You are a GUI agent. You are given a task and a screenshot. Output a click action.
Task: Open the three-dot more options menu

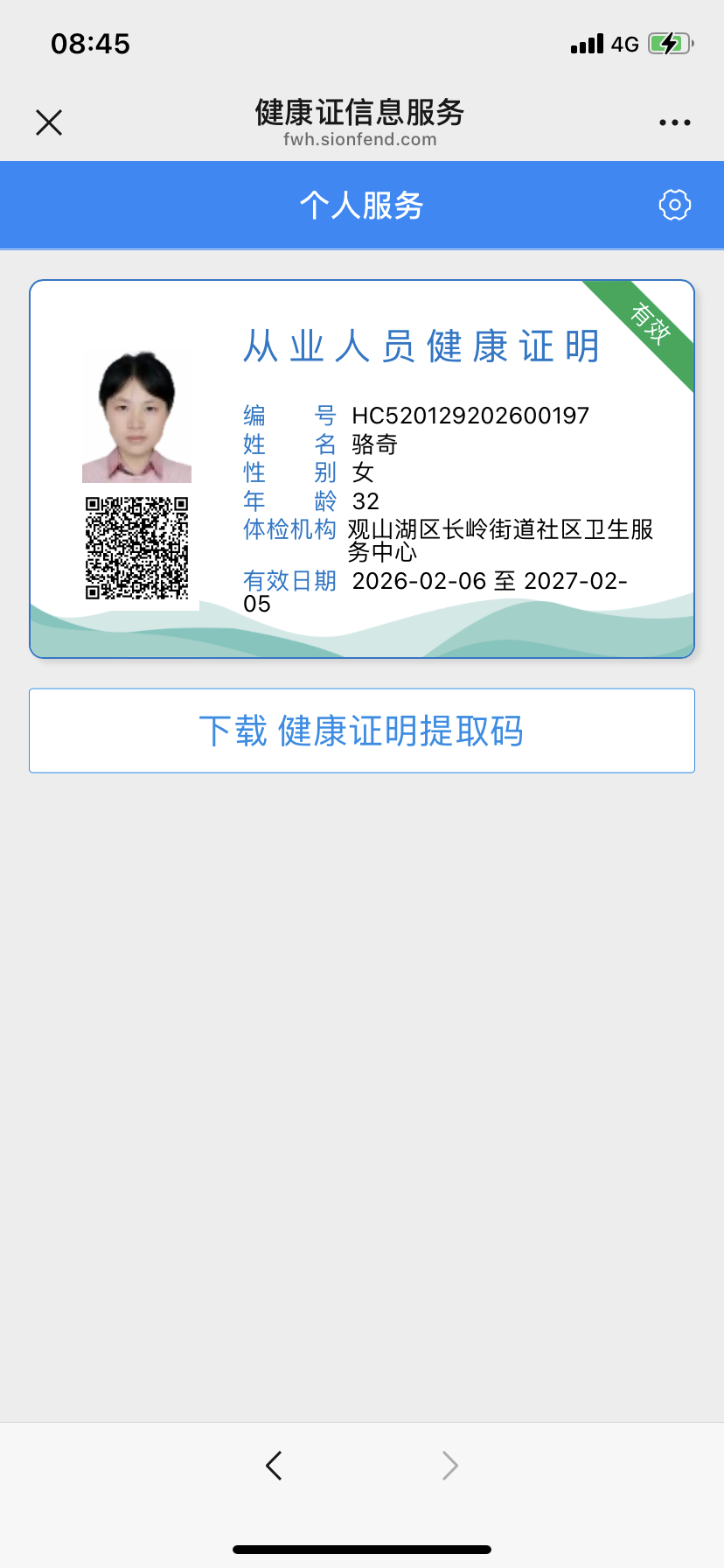pos(674,122)
